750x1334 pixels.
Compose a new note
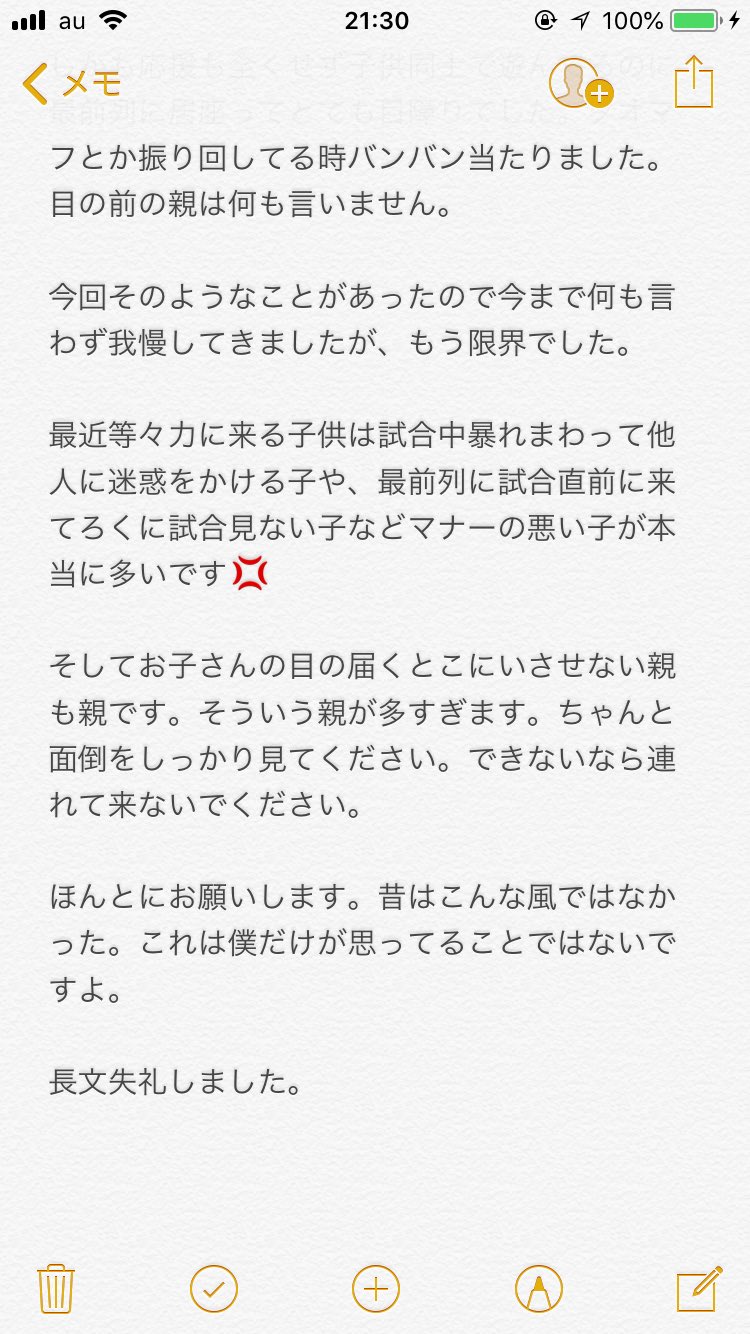pyautogui.click(x=699, y=1288)
